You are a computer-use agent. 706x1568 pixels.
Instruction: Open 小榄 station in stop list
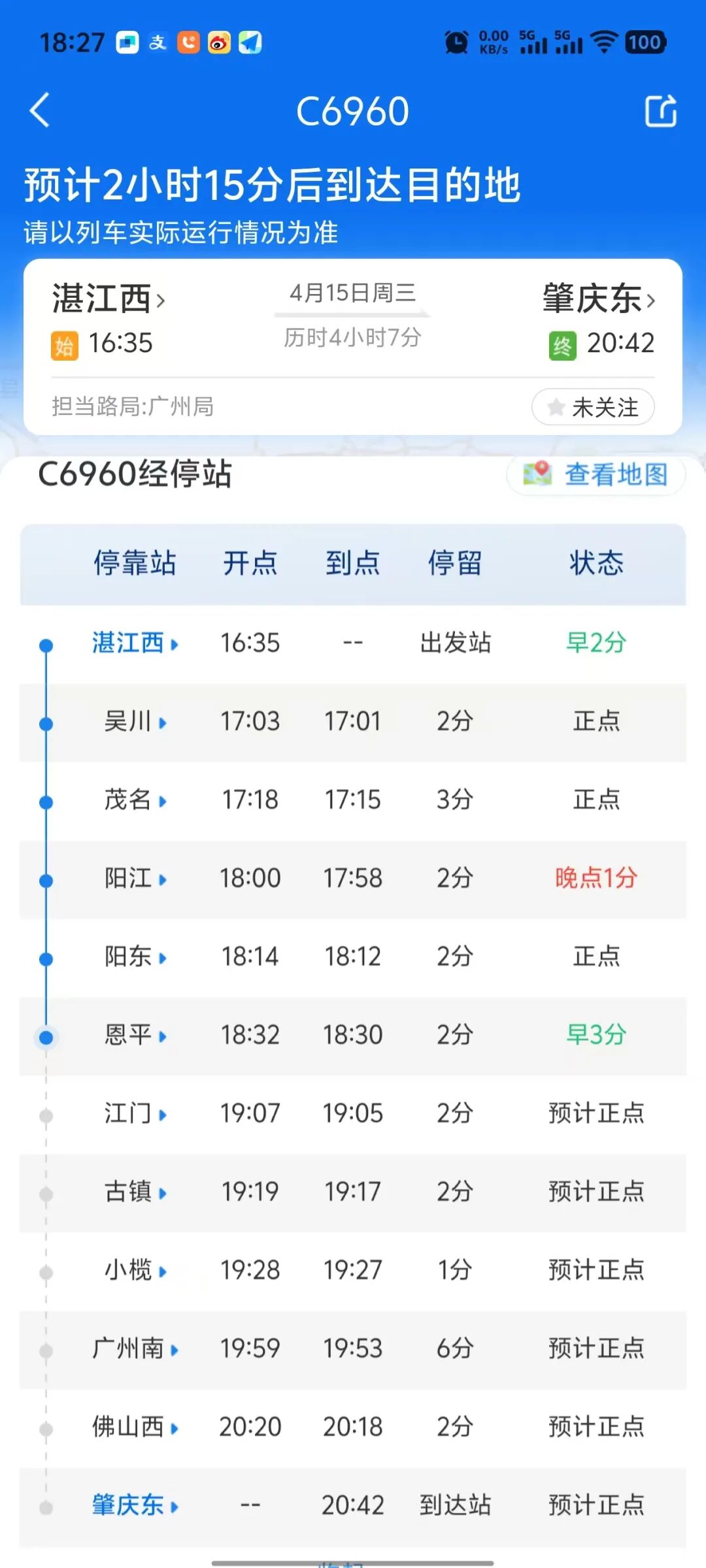coord(135,1271)
